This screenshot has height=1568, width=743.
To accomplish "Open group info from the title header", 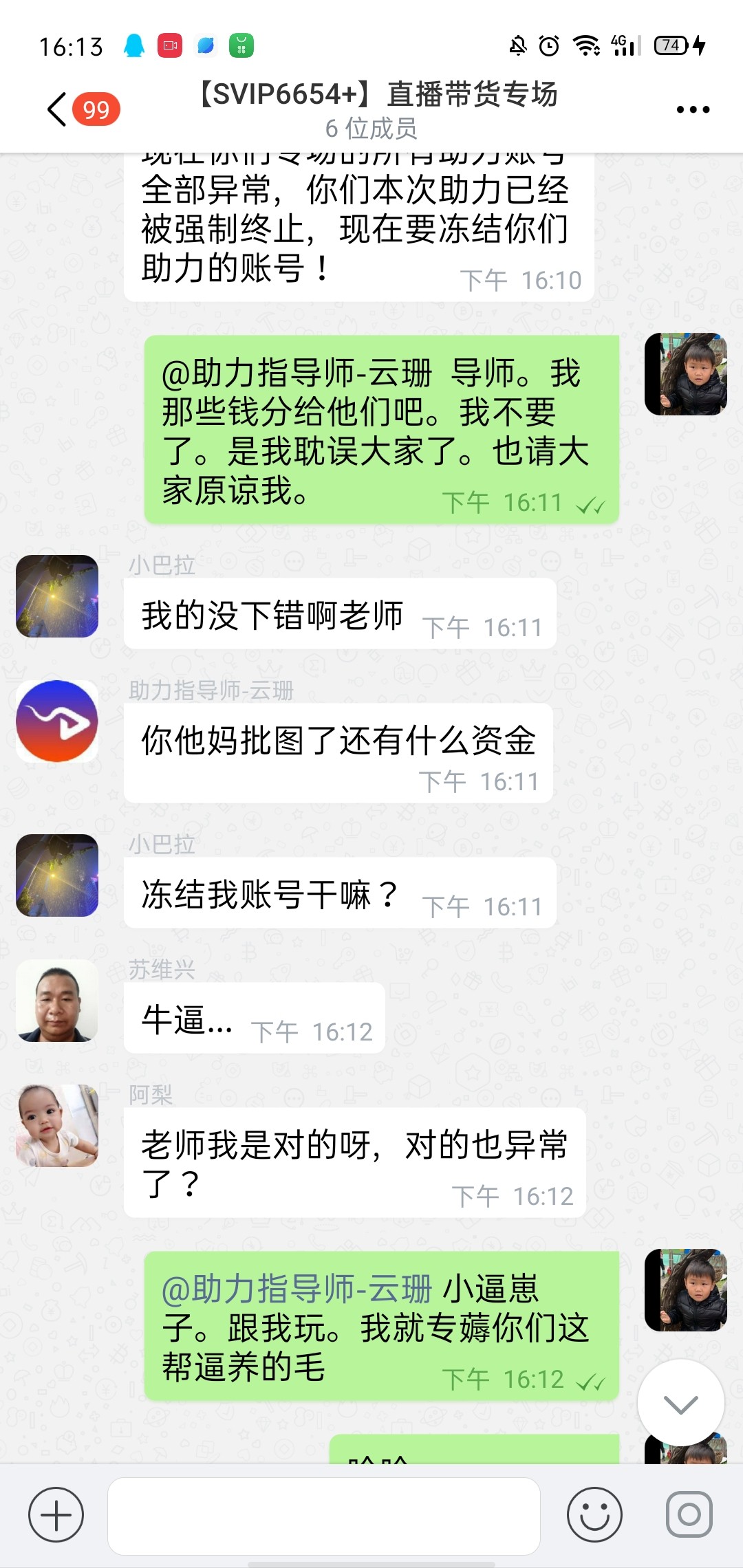I will click(x=377, y=109).
